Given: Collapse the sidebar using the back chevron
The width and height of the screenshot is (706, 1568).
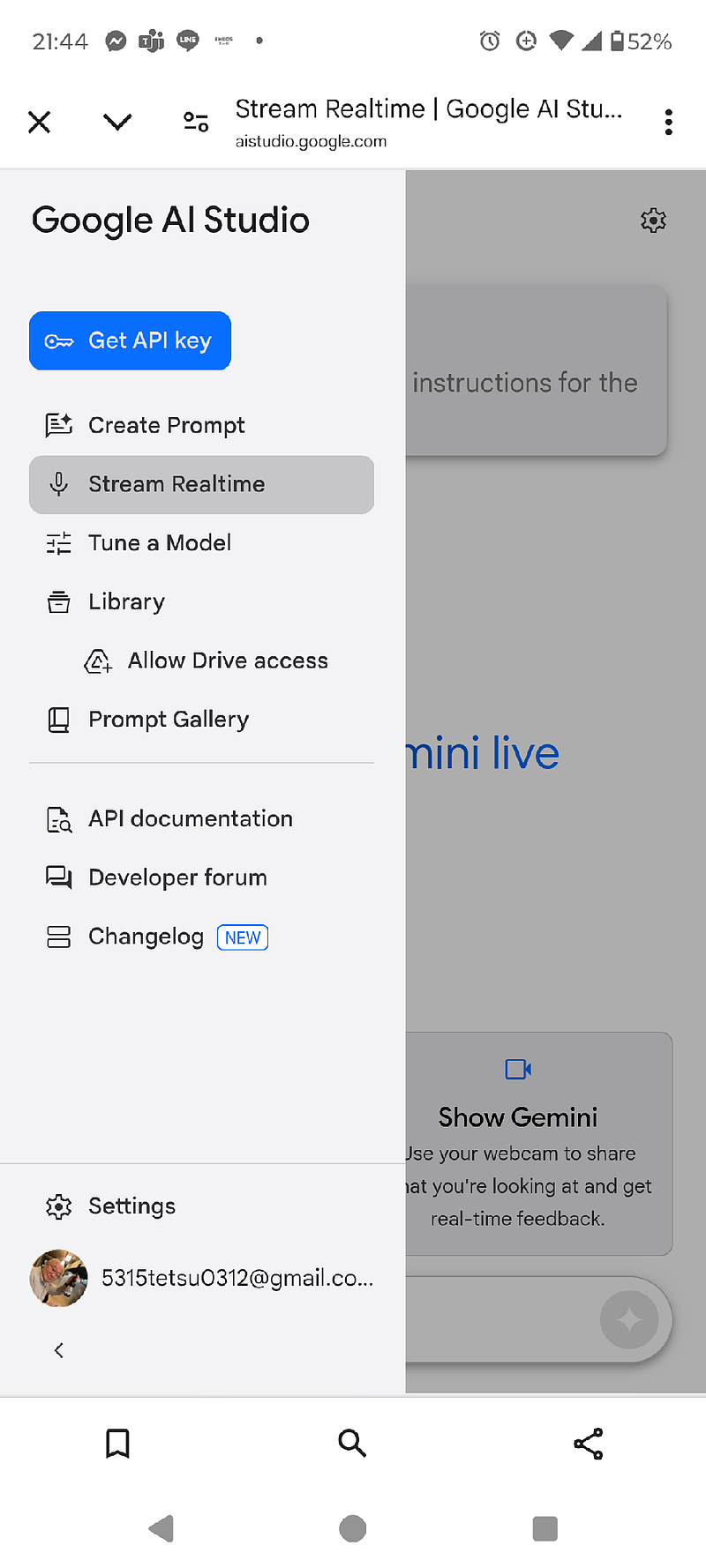Looking at the screenshot, I should (58, 1349).
